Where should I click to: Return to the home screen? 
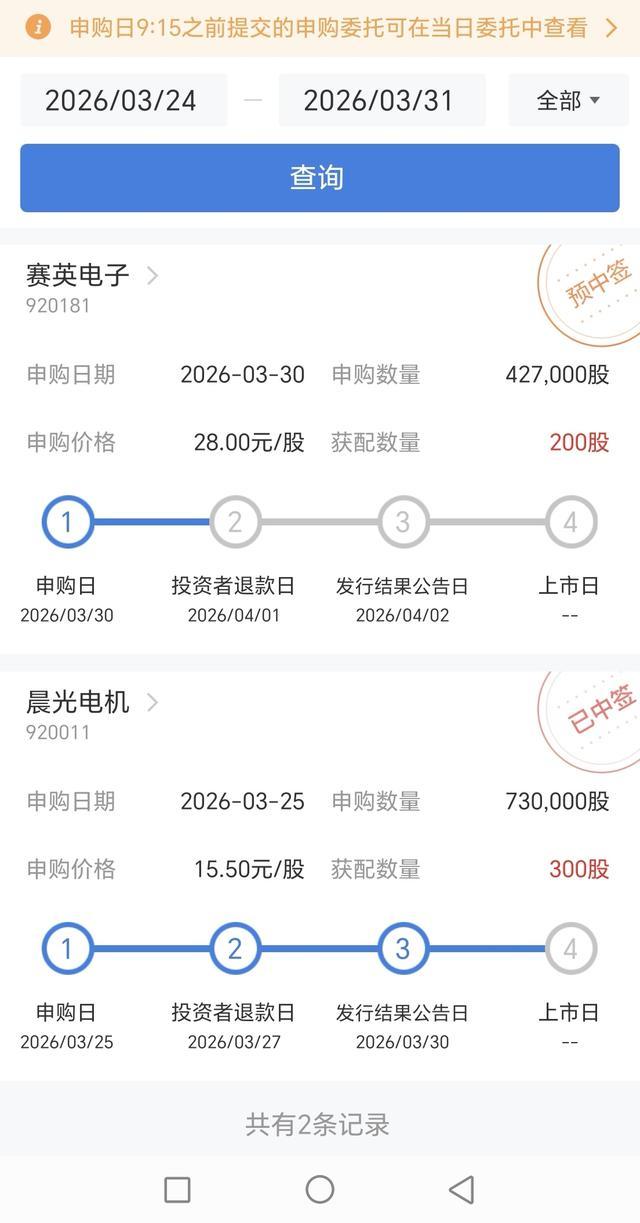(320, 1189)
